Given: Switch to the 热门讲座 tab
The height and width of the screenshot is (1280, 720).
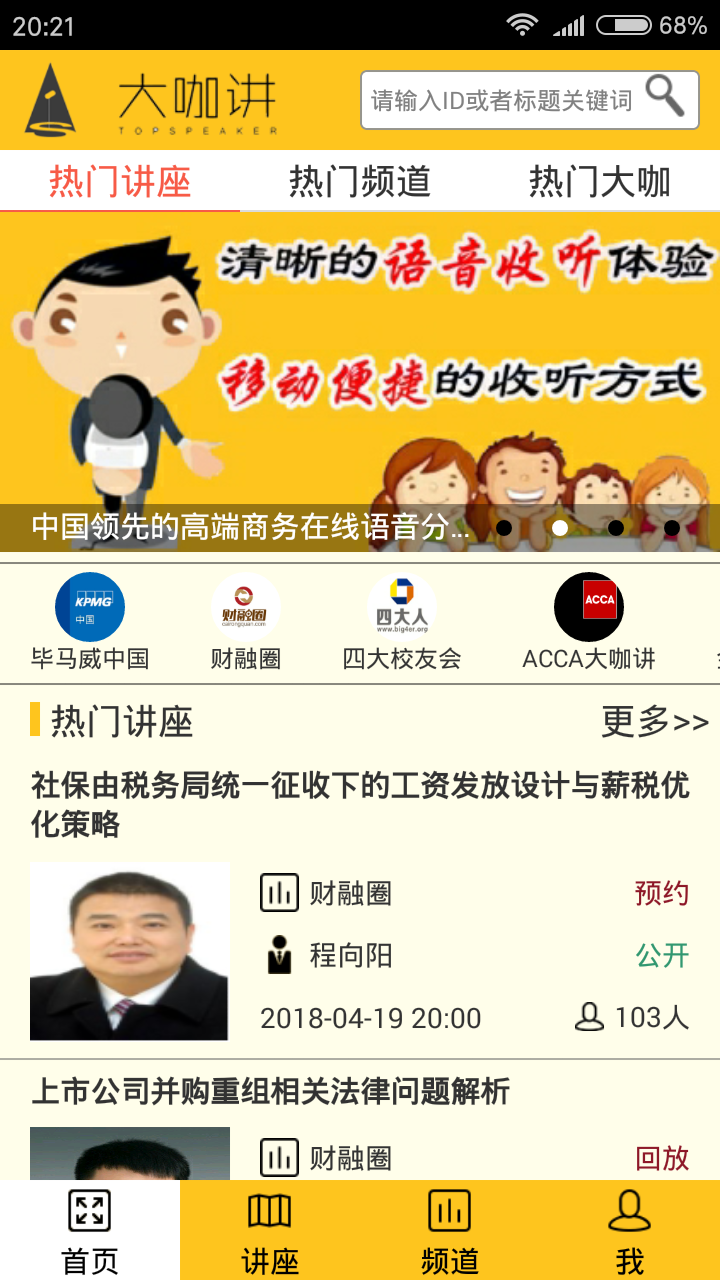Looking at the screenshot, I should pos(120,182).
